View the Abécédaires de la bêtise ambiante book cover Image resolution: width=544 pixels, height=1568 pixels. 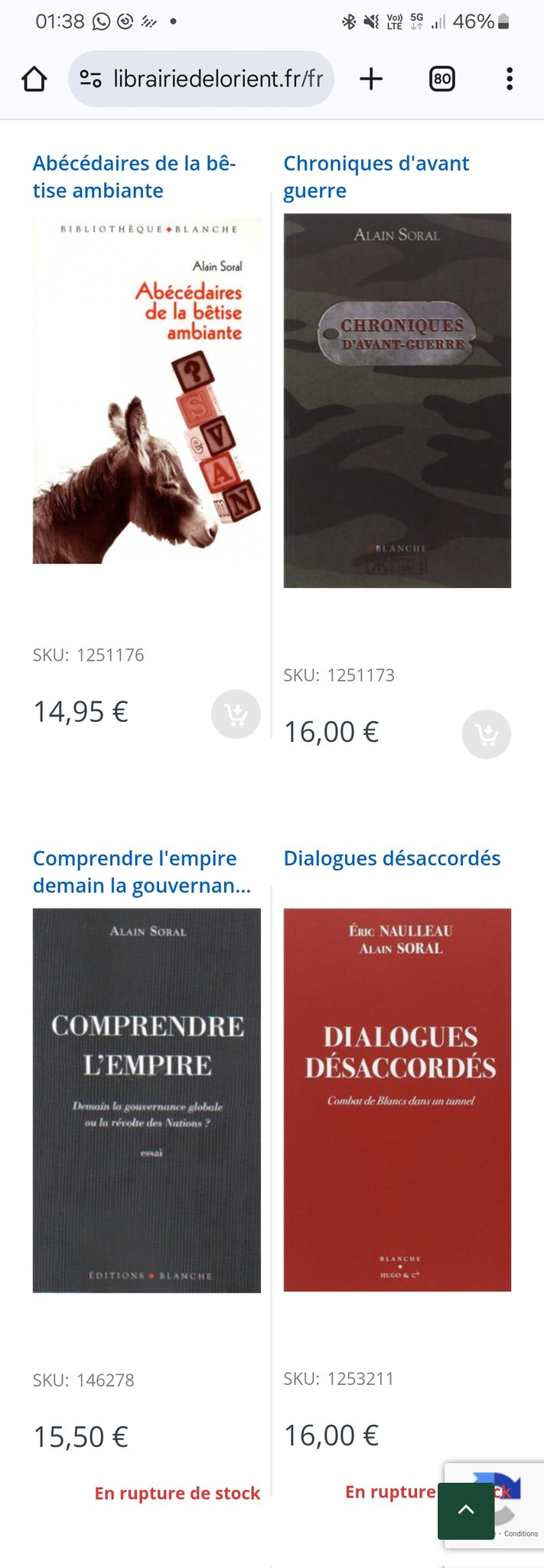click(146, 390)
